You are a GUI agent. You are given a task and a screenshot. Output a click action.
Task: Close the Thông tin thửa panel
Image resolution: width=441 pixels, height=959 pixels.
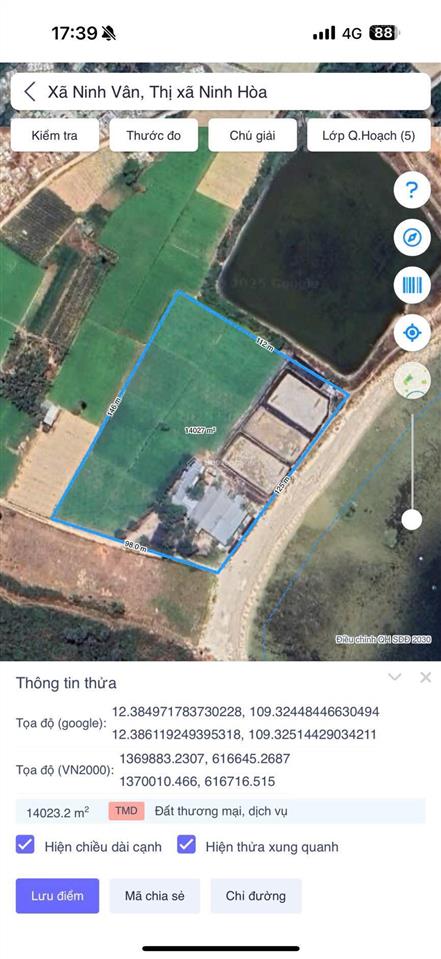(x=426, y=677)
